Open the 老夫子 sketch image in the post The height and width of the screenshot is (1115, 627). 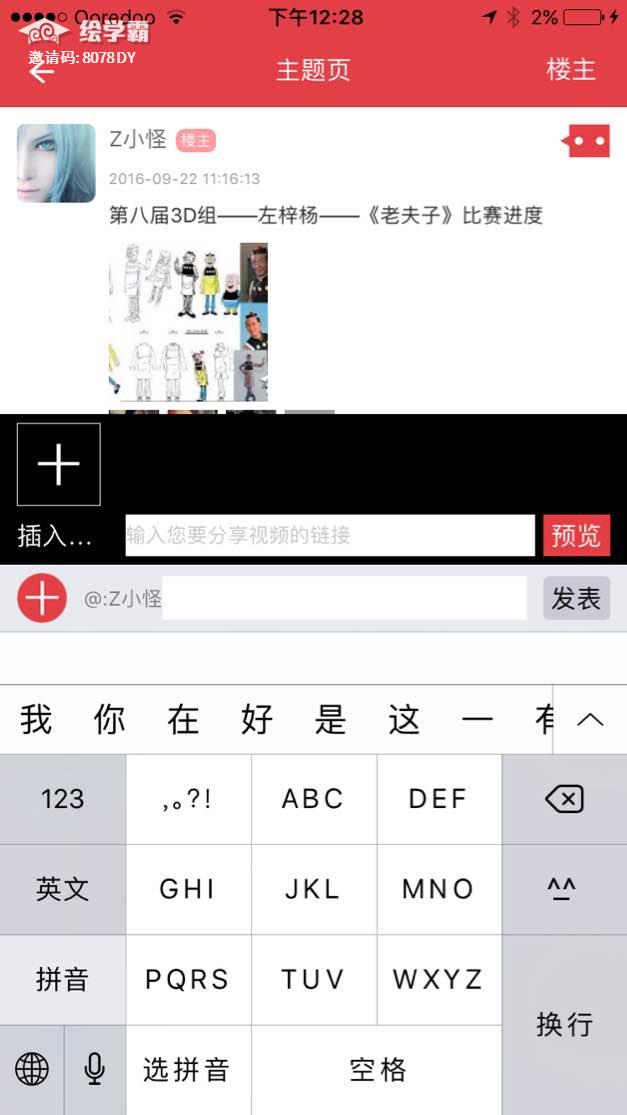188,322
